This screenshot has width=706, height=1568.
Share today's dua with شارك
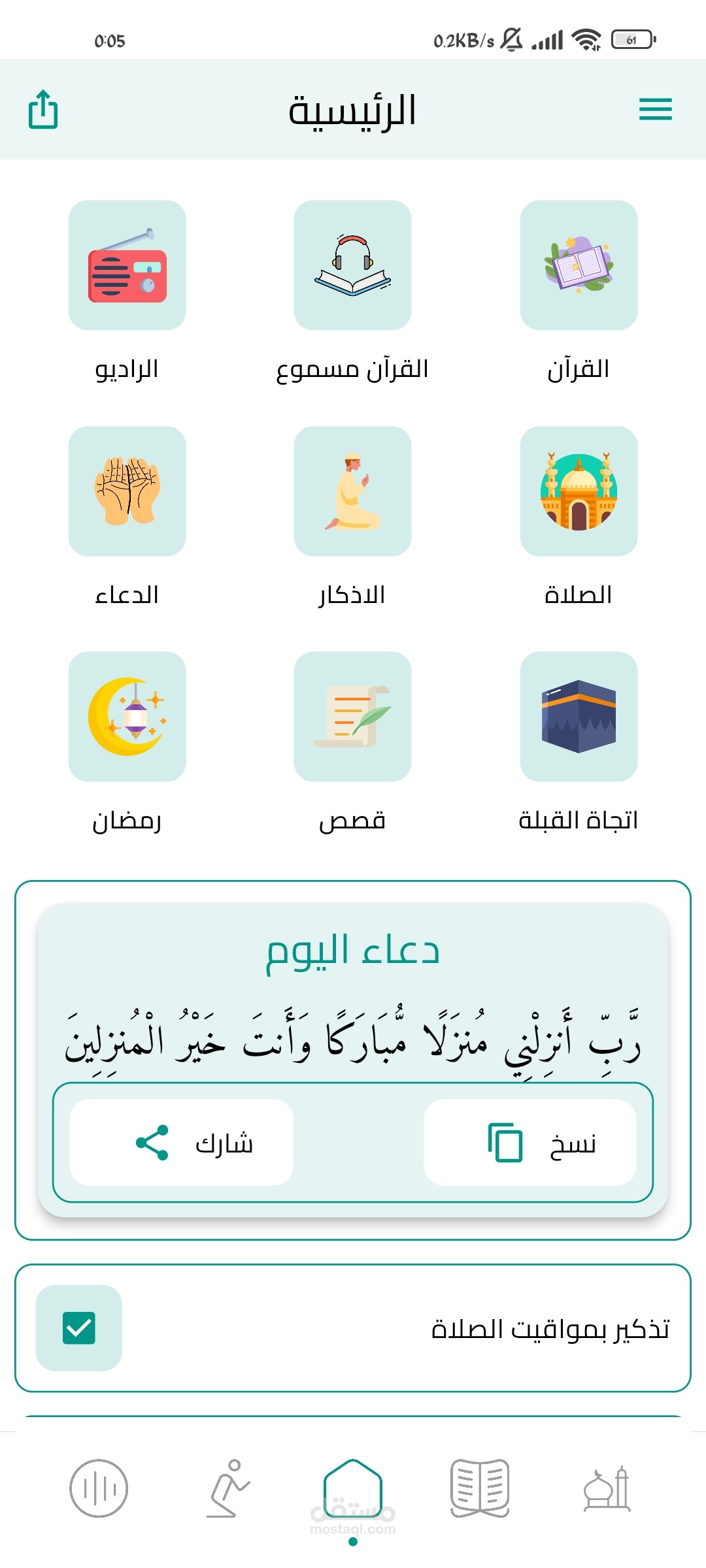click(x=181, y=1143)
